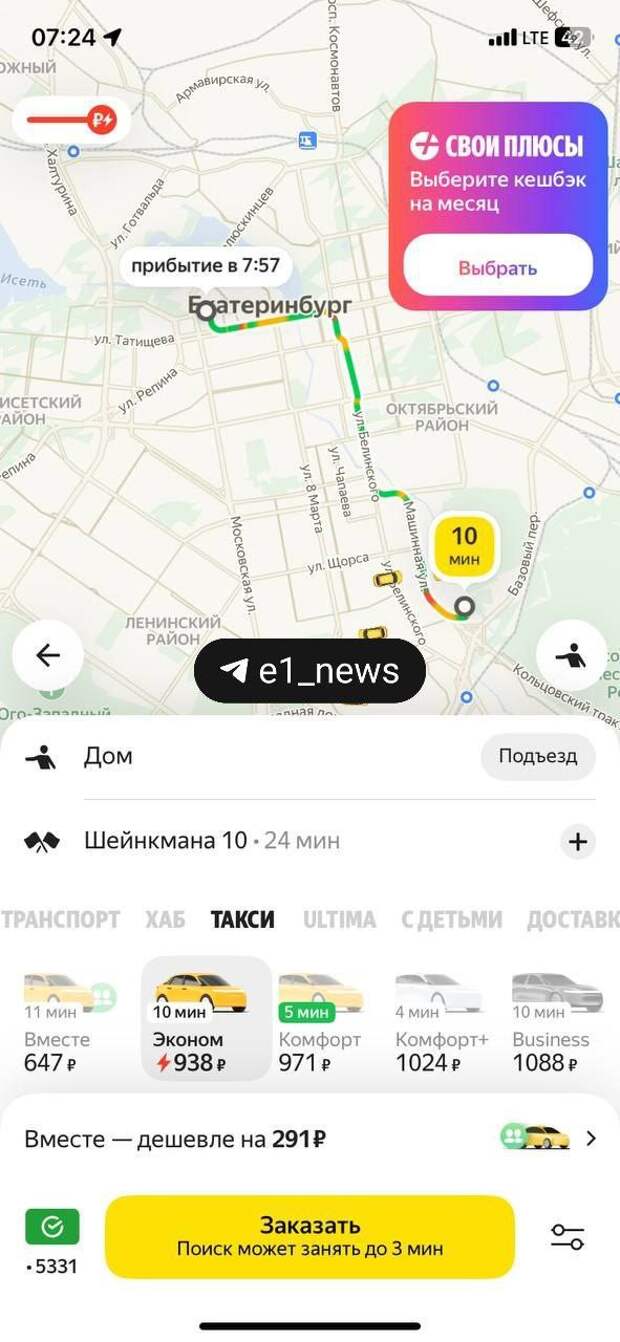620x1342 pixels.
Task: Tap the Подъезд chip
Action: pyautogui.click(x=538, y=756)
